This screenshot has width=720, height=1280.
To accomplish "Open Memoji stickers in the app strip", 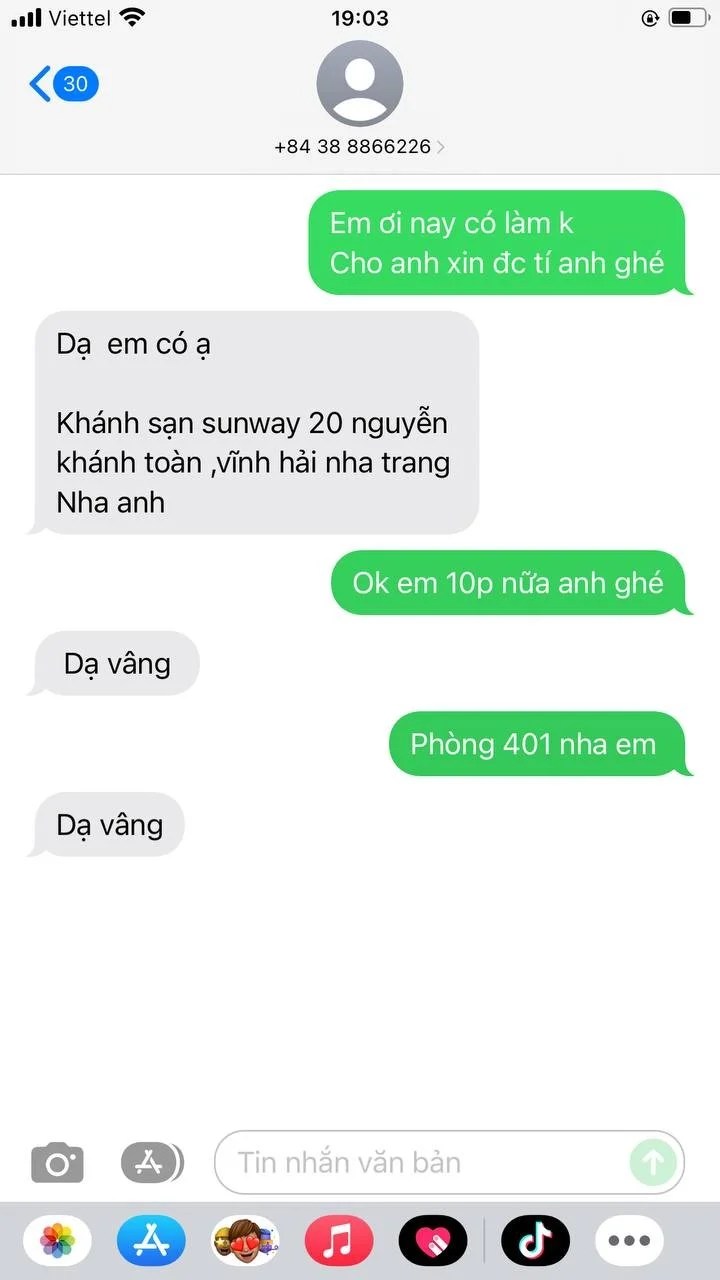I will click(245, 1242).
